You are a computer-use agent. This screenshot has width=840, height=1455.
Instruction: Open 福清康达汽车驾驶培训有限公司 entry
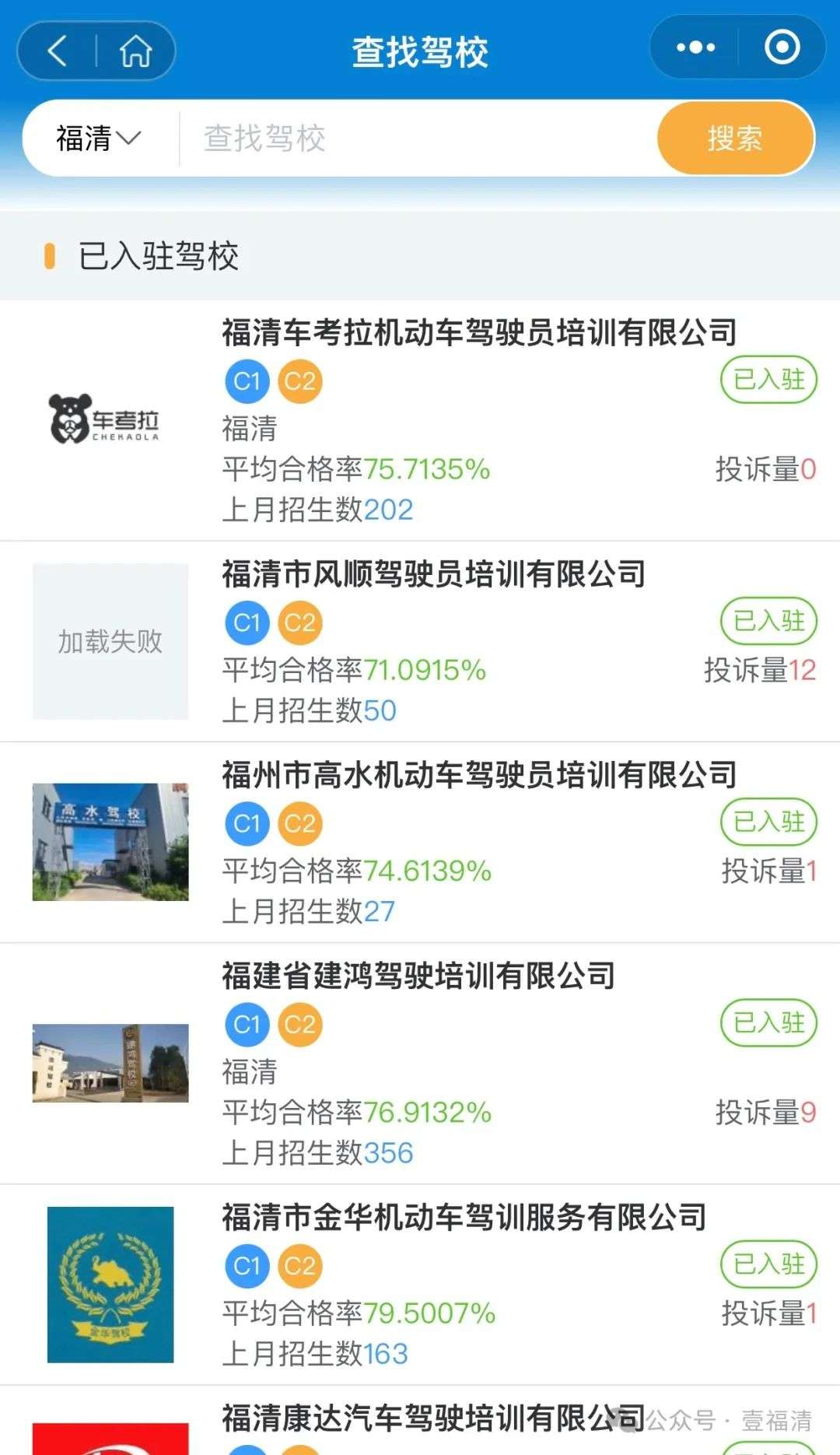[x=432, y=1418]
